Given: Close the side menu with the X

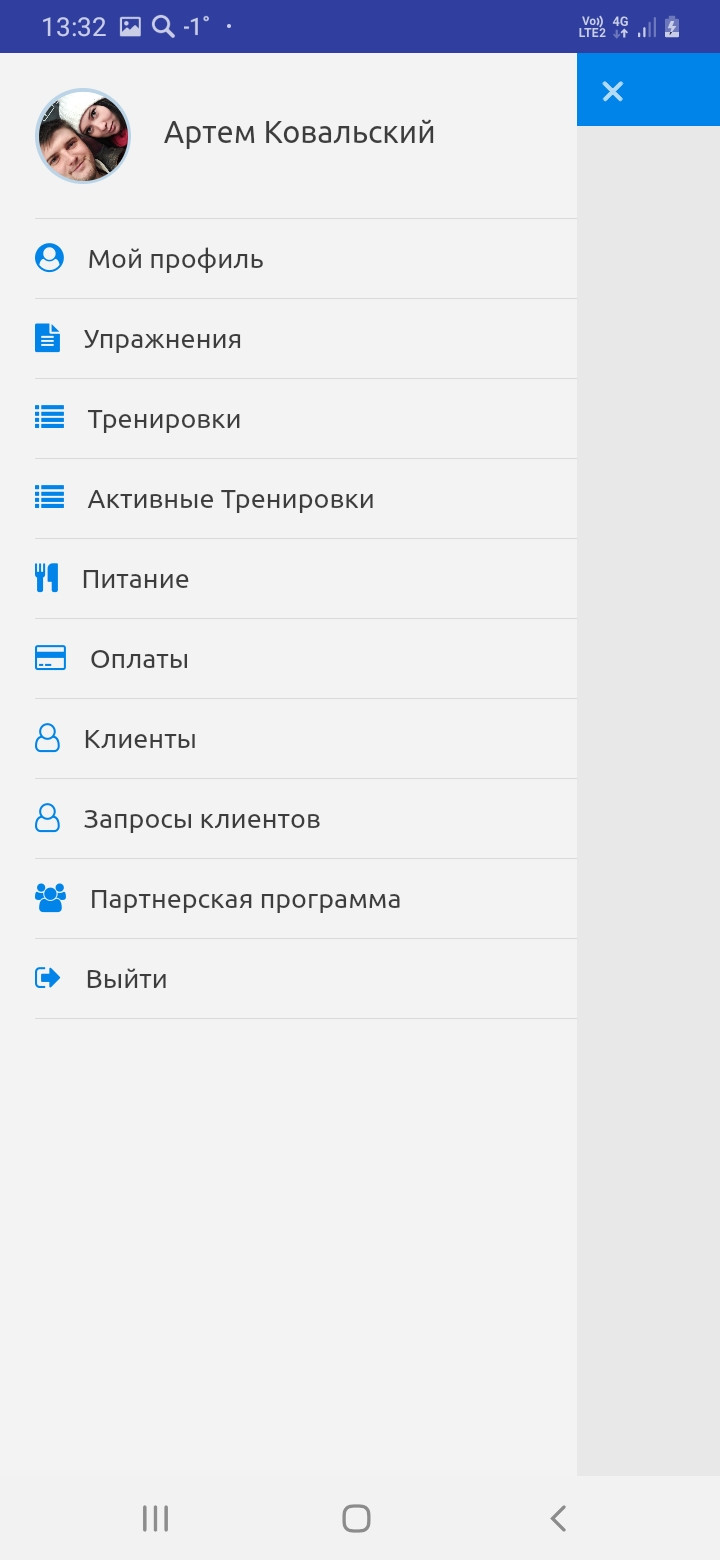Looking at the screenshot, I should pos(613,92).
